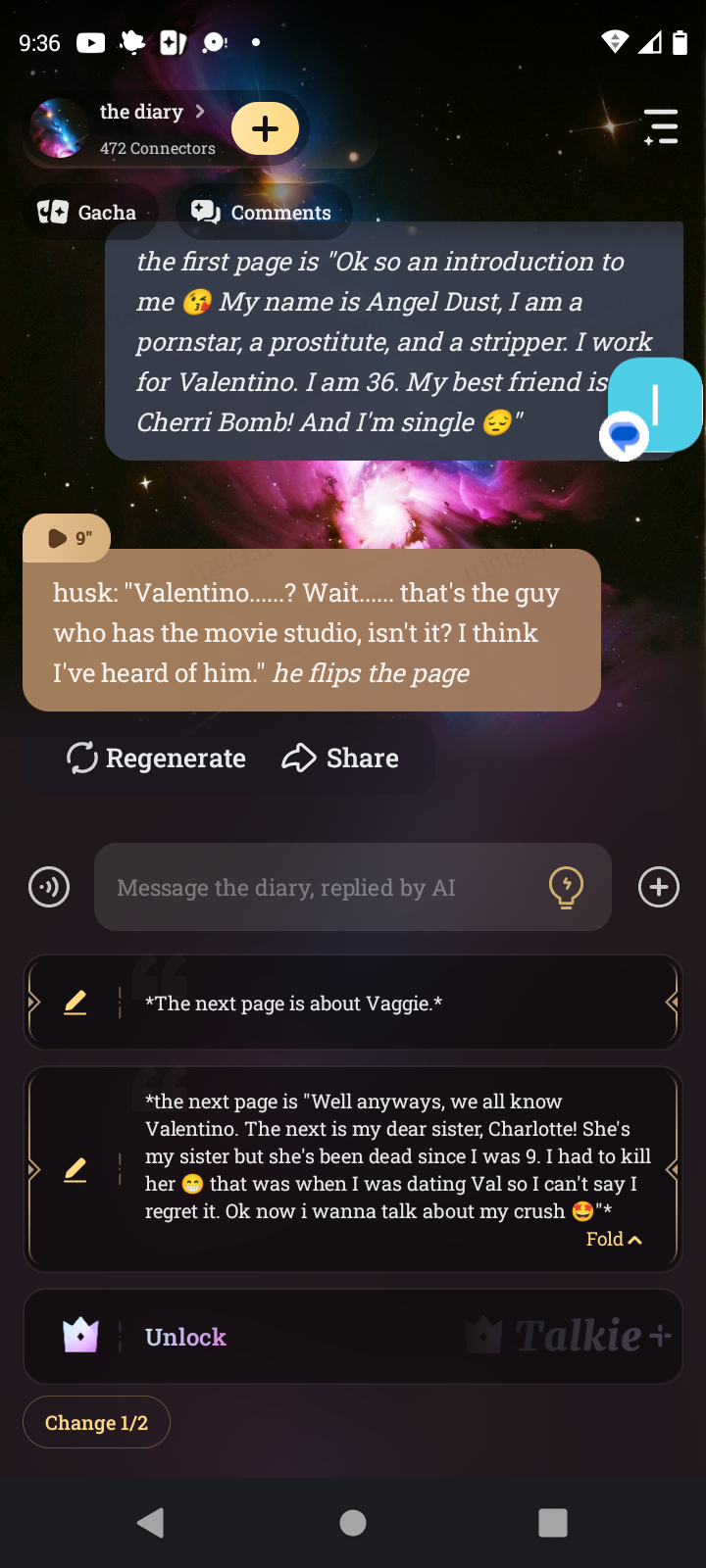
Task: Edit the Vaggie page suggestion
Action: pos(76,1003)
